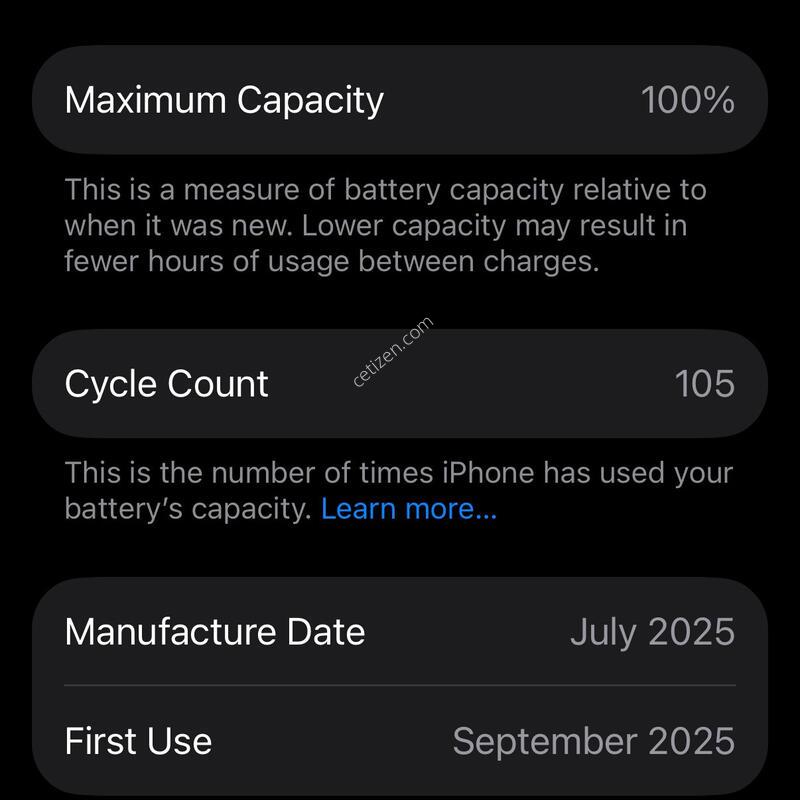This screenshot has width=800, height=800.
Task: Open the Learn more link
Action: click(408, 509)
